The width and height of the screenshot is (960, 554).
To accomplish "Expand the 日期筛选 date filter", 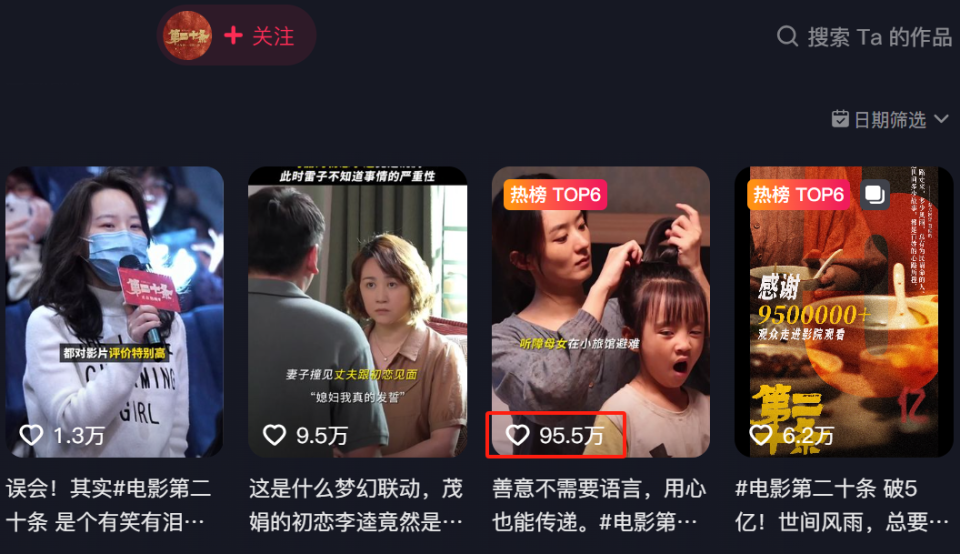I will click(x=890, y=120).
